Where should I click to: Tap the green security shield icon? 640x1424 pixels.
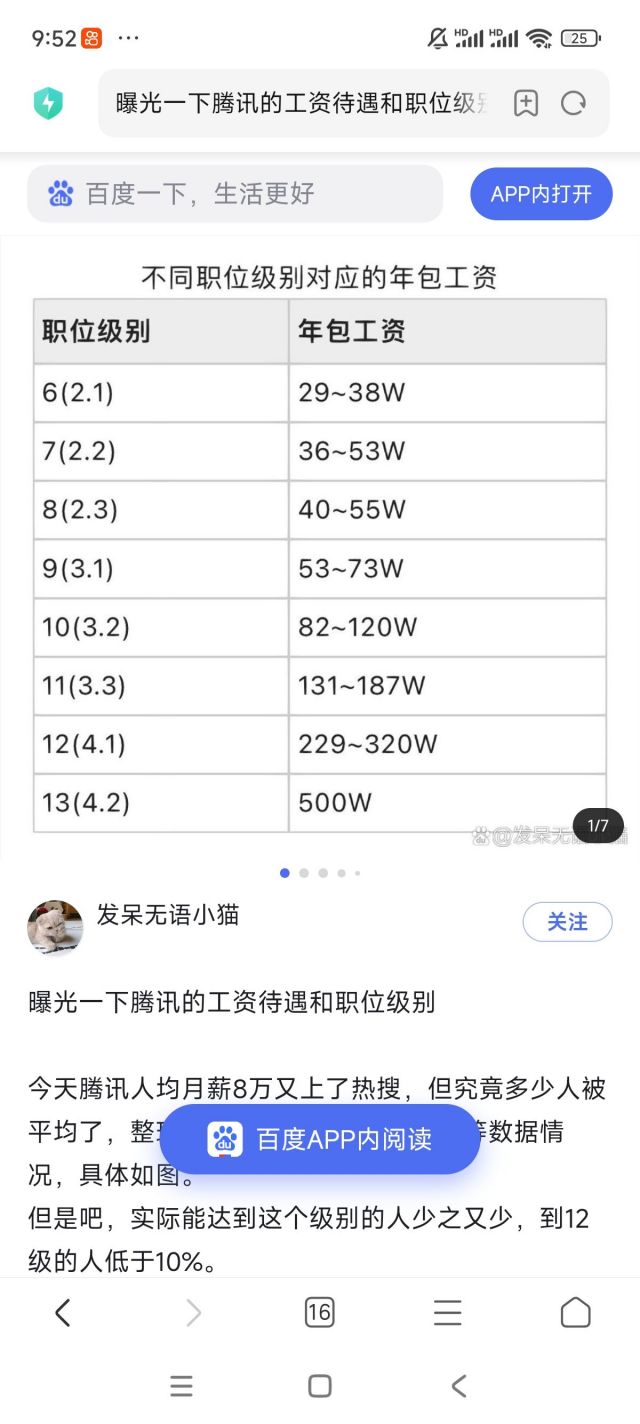pyautogui.click(x=48, y=103)
